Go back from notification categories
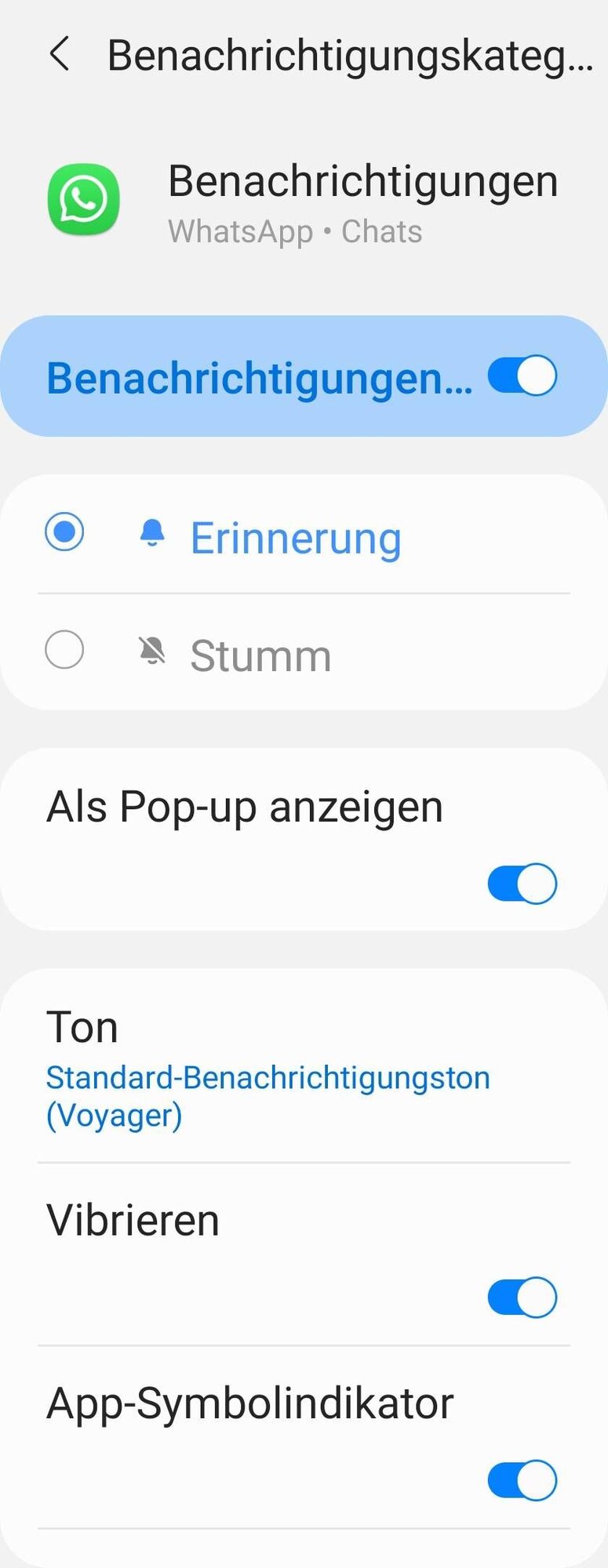The width and height of the screenshot is (608, 1568). pos(60,55)
